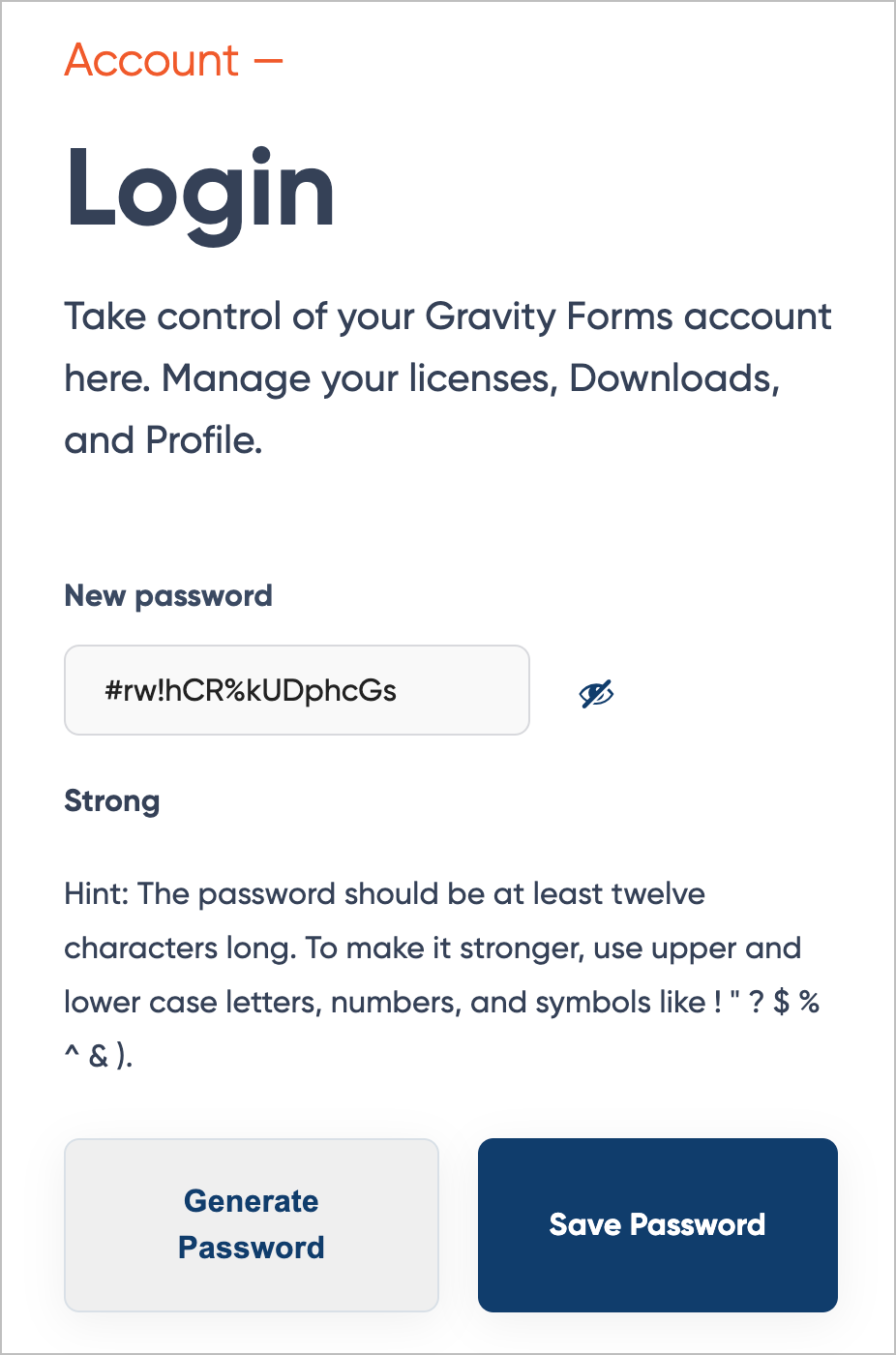Save the new password
Viewport: 896px width, 1355px height.
tap(657, 1224)
